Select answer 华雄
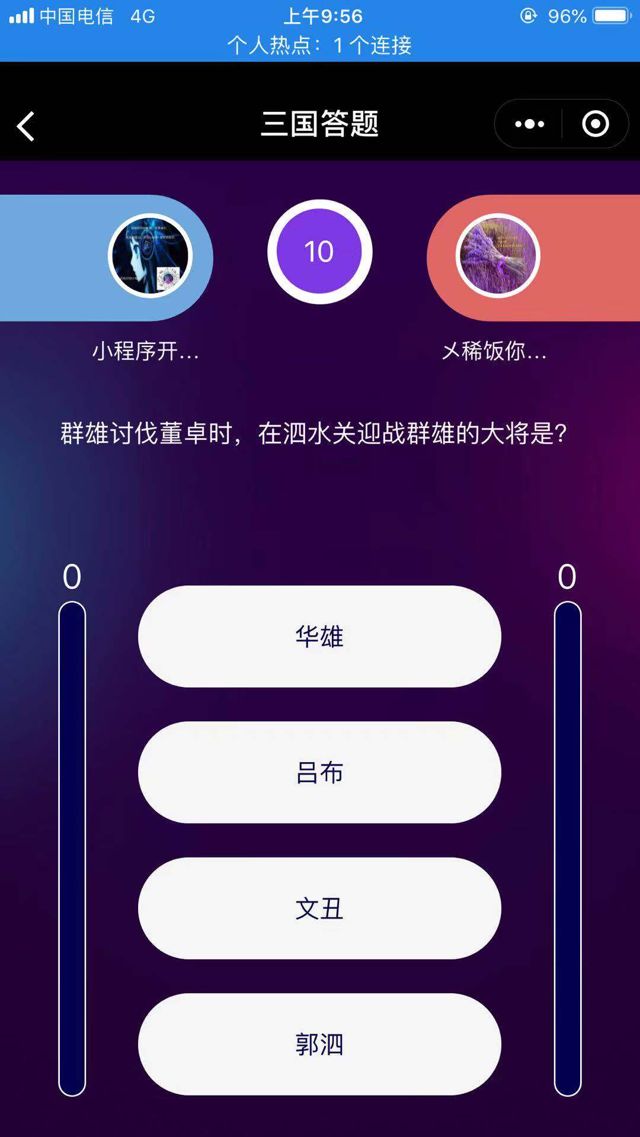 point(319,637)
